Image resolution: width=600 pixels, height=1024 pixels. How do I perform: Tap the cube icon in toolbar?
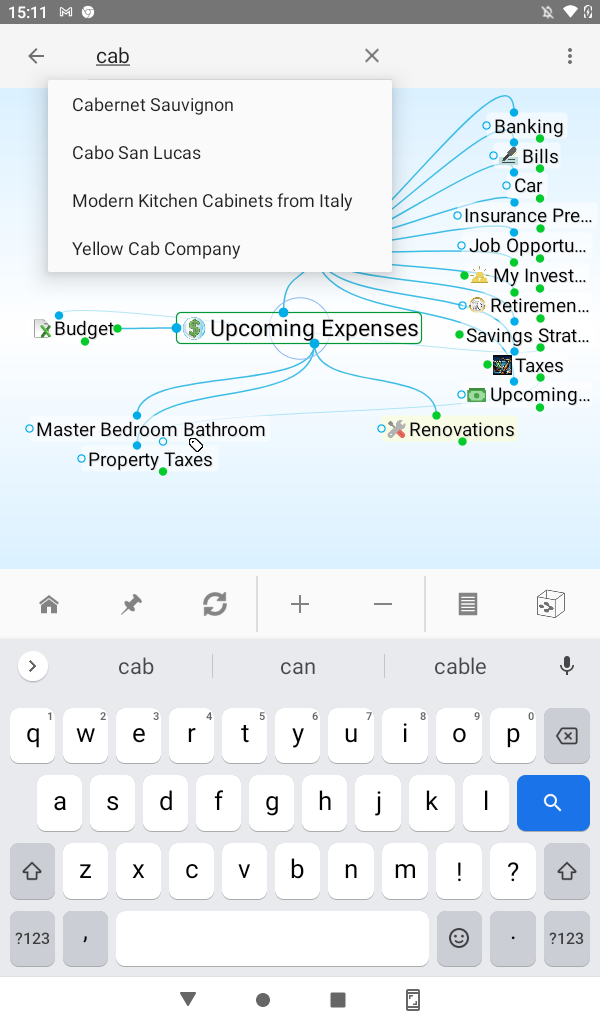tap(550, 604)
